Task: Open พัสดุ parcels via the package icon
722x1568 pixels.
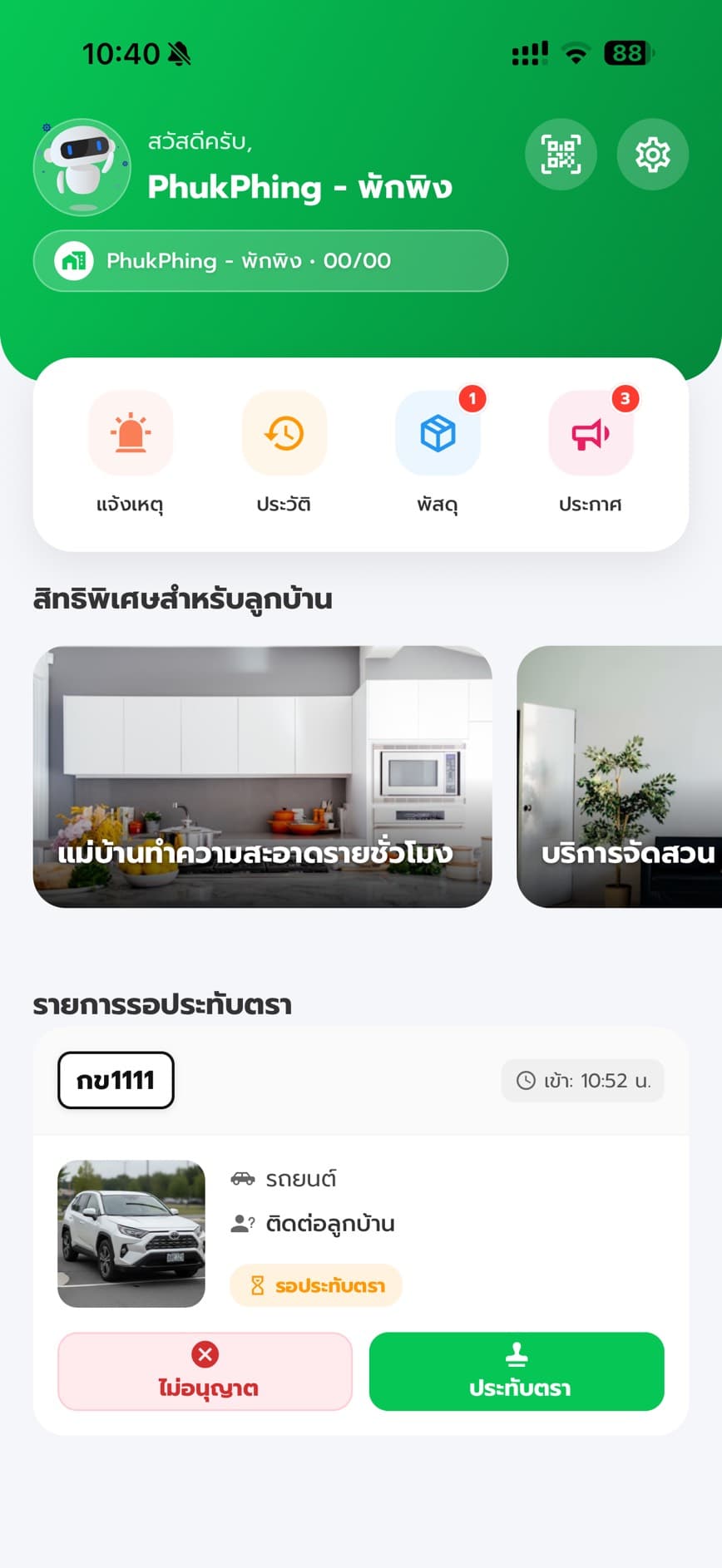Action: (x=437, y=431)
